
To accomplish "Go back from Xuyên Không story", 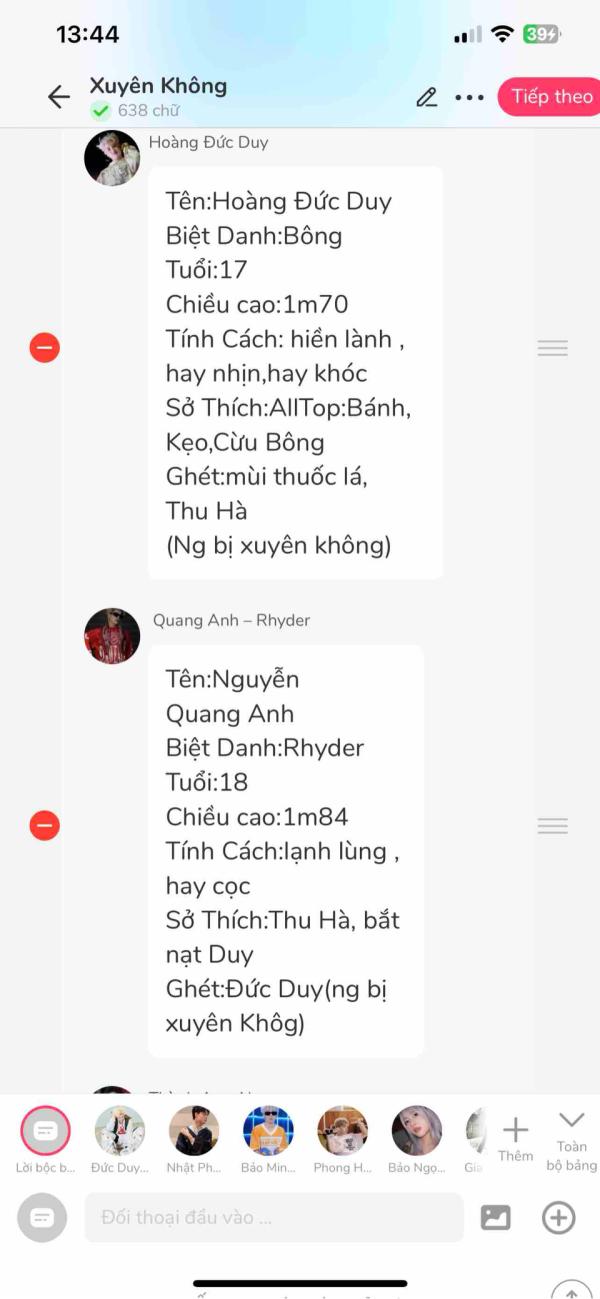I will 59,97.
